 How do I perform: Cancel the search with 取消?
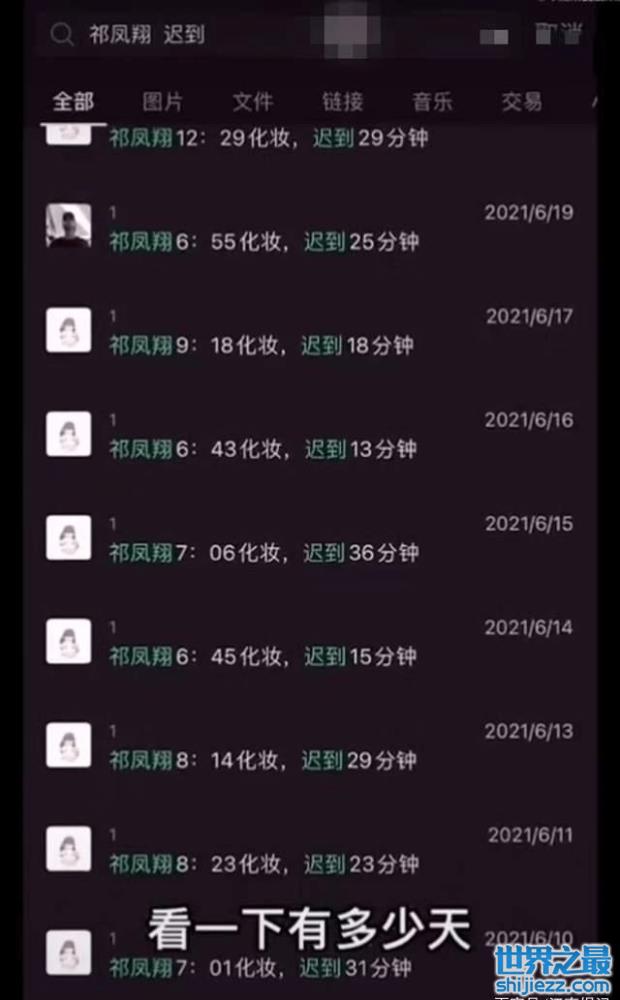click(x=558, y=35)
